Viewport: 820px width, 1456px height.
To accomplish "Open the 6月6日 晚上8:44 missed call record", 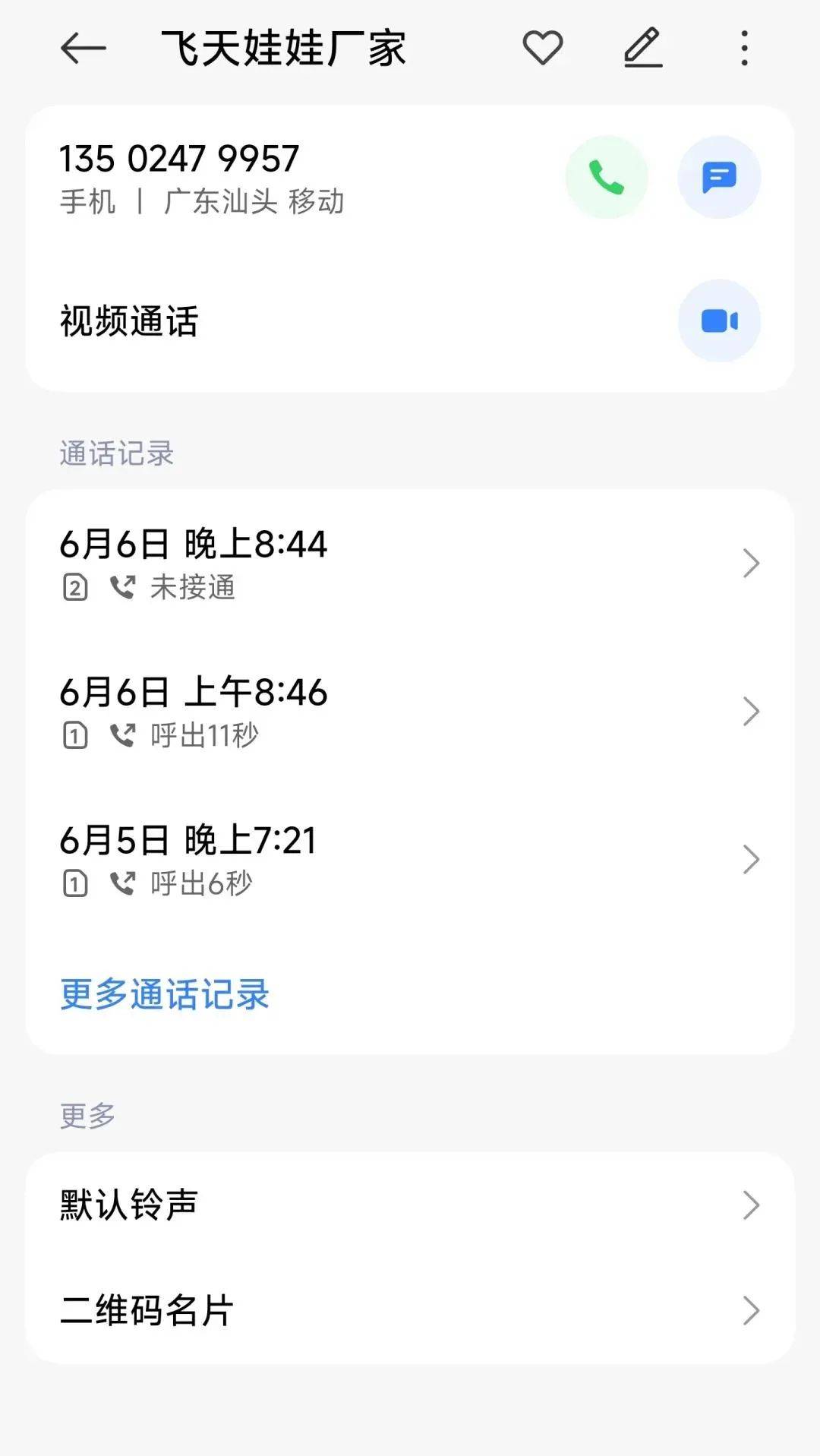I will [410, 564].
